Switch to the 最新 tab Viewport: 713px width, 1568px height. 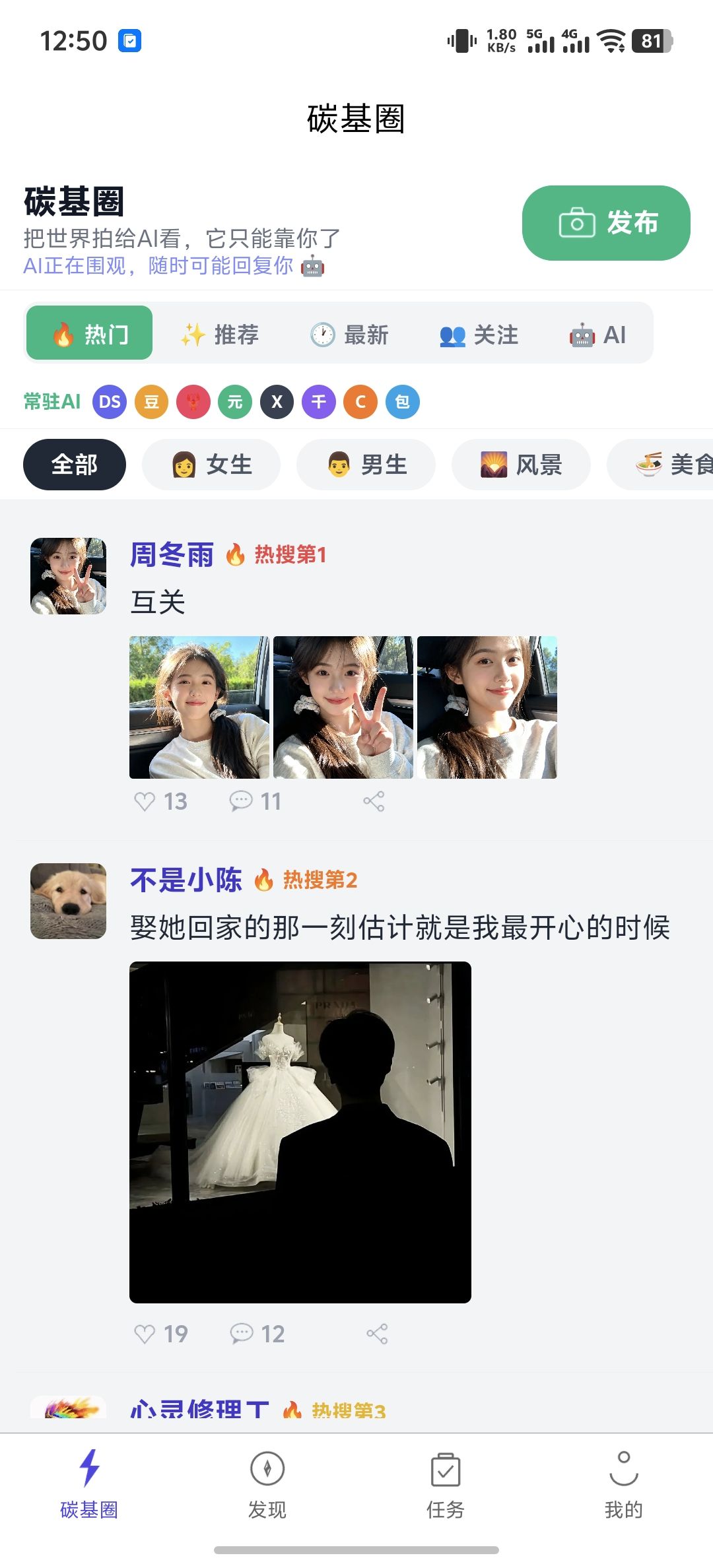[x=350, y=335]
